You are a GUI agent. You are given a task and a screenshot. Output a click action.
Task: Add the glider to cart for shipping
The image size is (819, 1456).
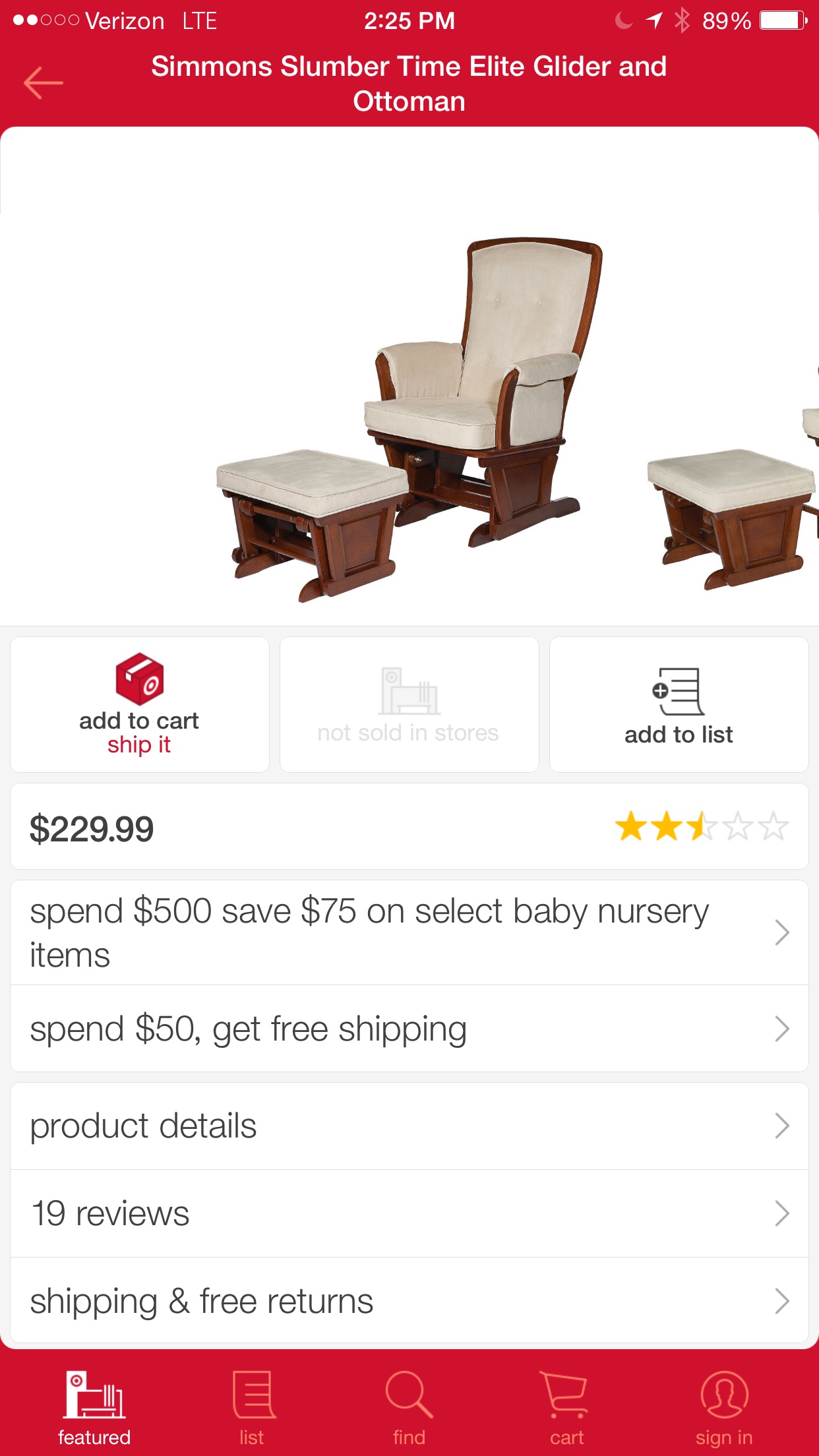[139, 704]
